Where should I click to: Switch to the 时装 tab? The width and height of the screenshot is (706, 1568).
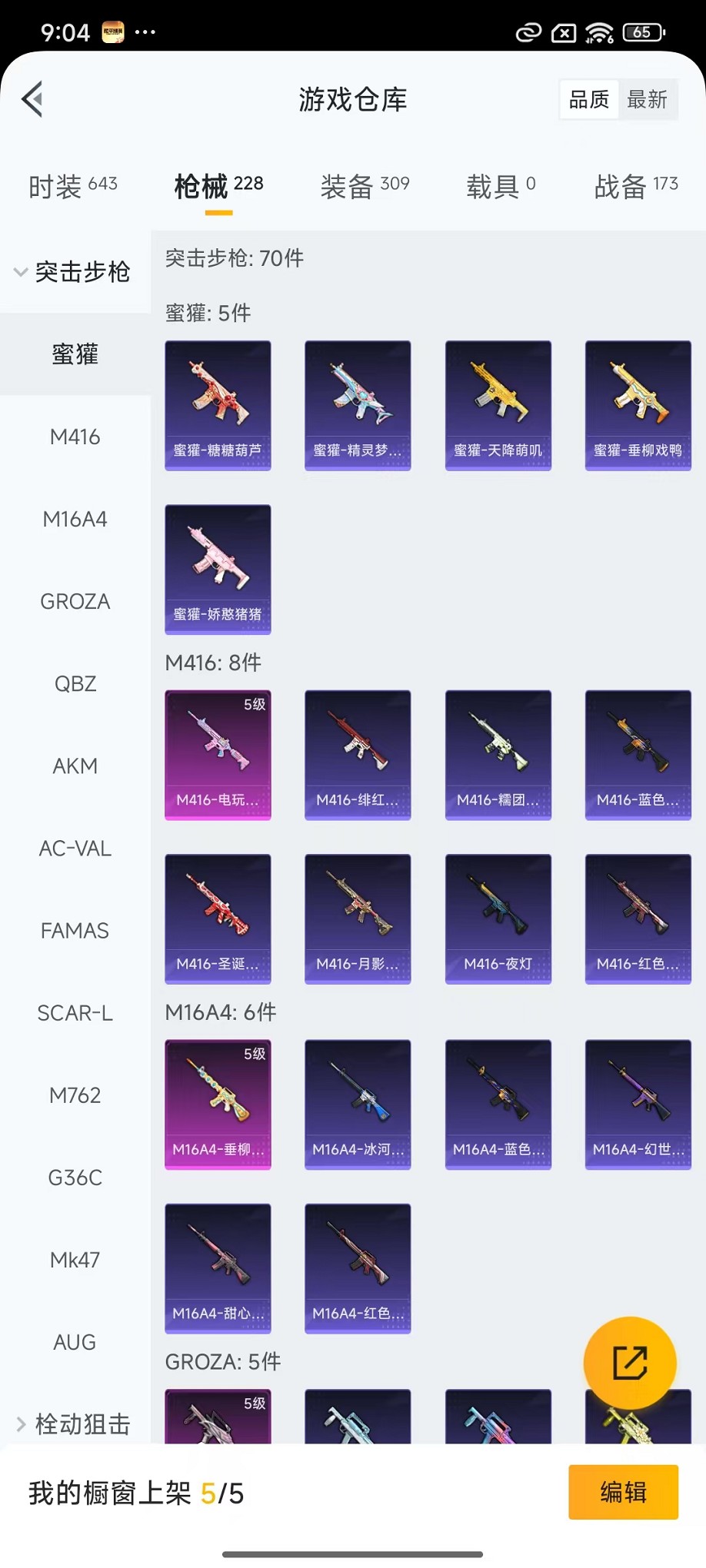[x=72, y=186]
